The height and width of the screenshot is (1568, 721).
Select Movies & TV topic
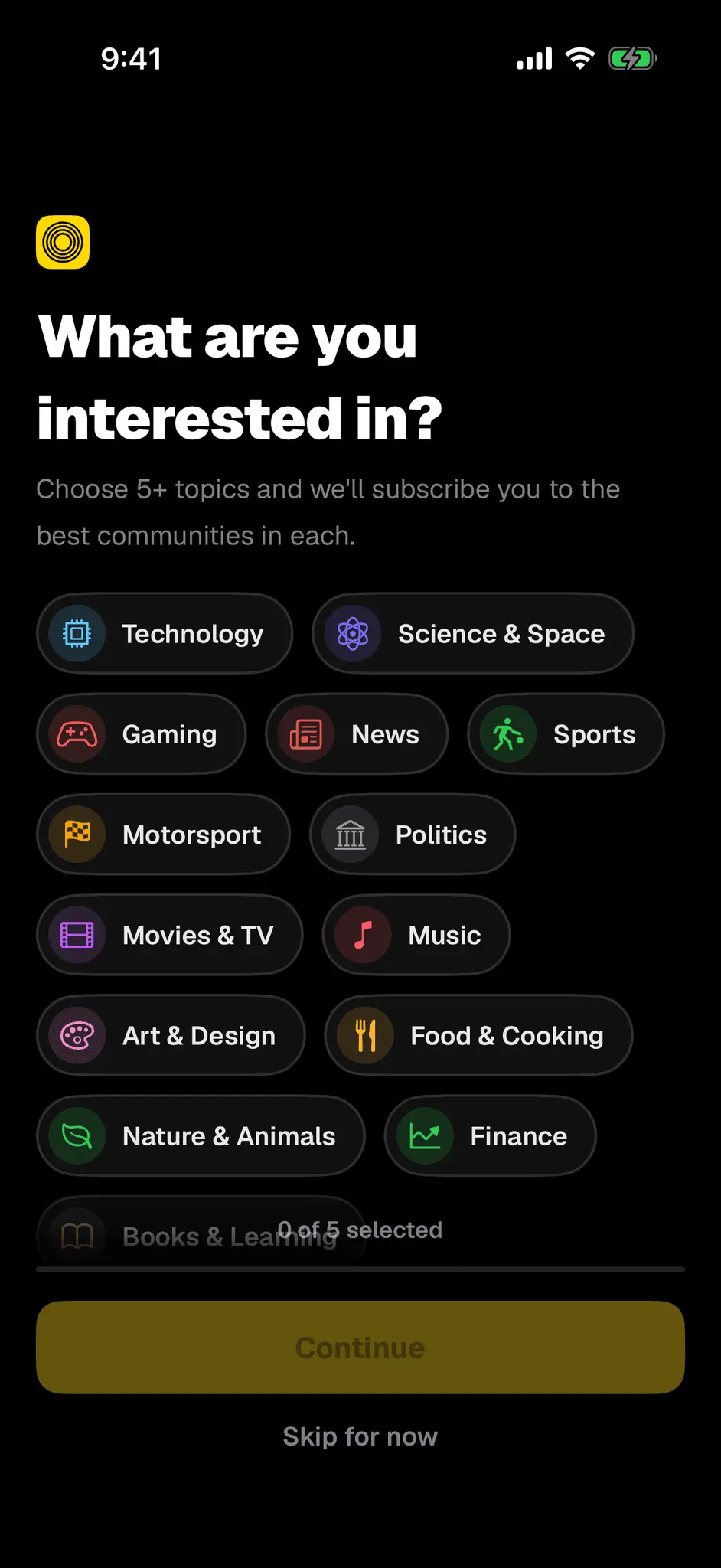pos(170,934)
